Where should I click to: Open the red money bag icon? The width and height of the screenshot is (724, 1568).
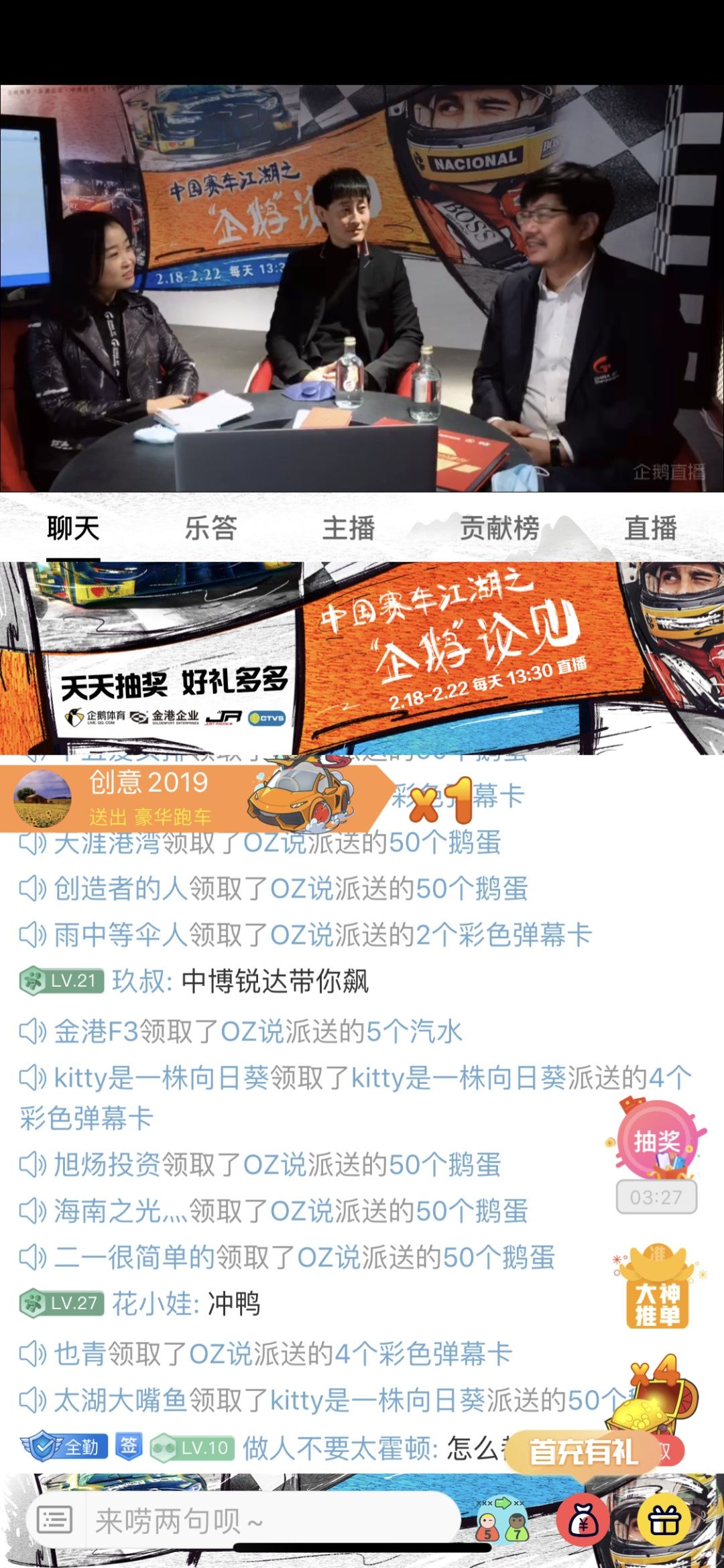pyautogui.click(x=583, y=1520)
